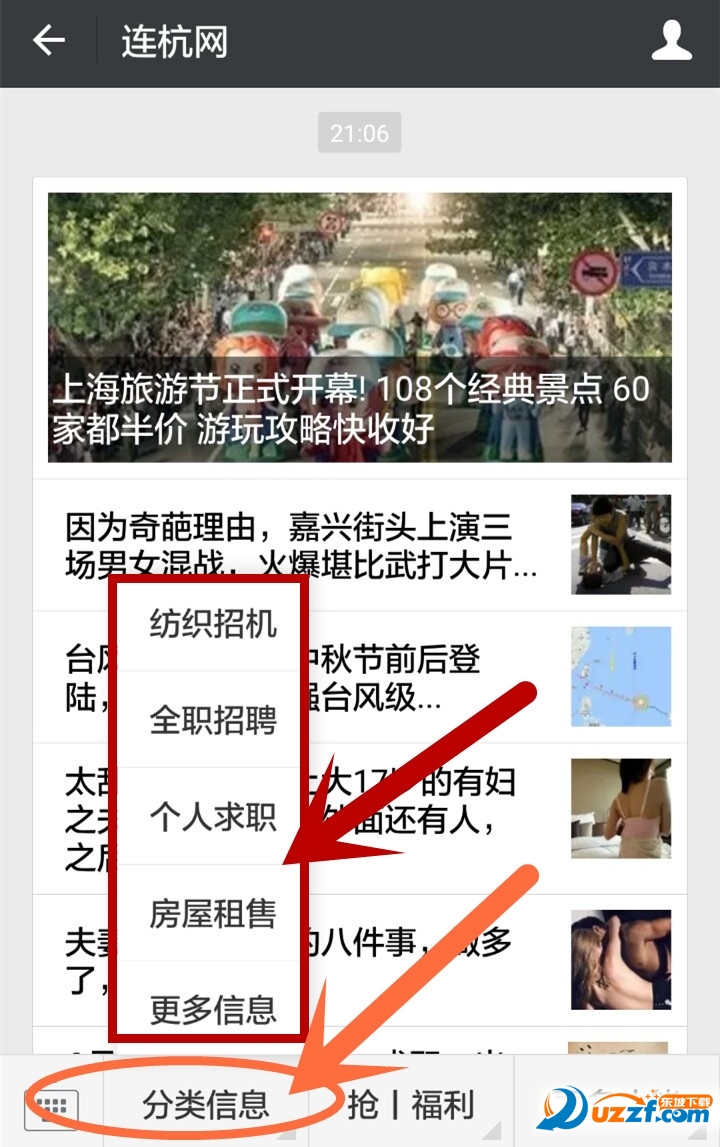Choose 个人求职 in the popup menu

[x=212, y=816]
